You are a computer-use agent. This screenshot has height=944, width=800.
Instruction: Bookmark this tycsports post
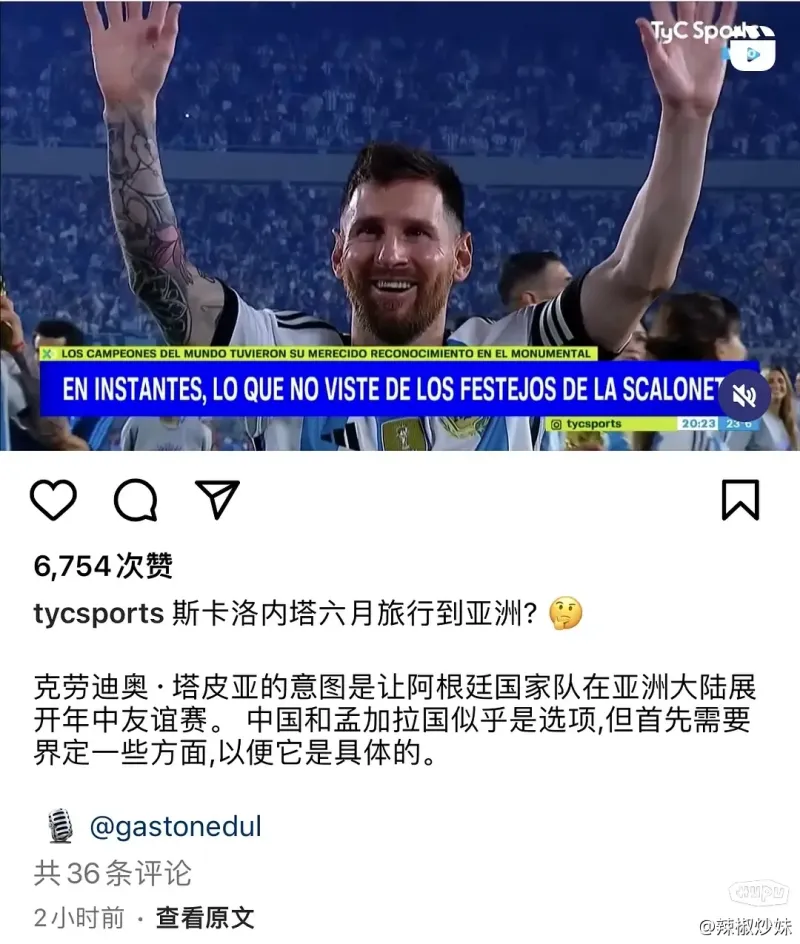(x=740, y=500)
